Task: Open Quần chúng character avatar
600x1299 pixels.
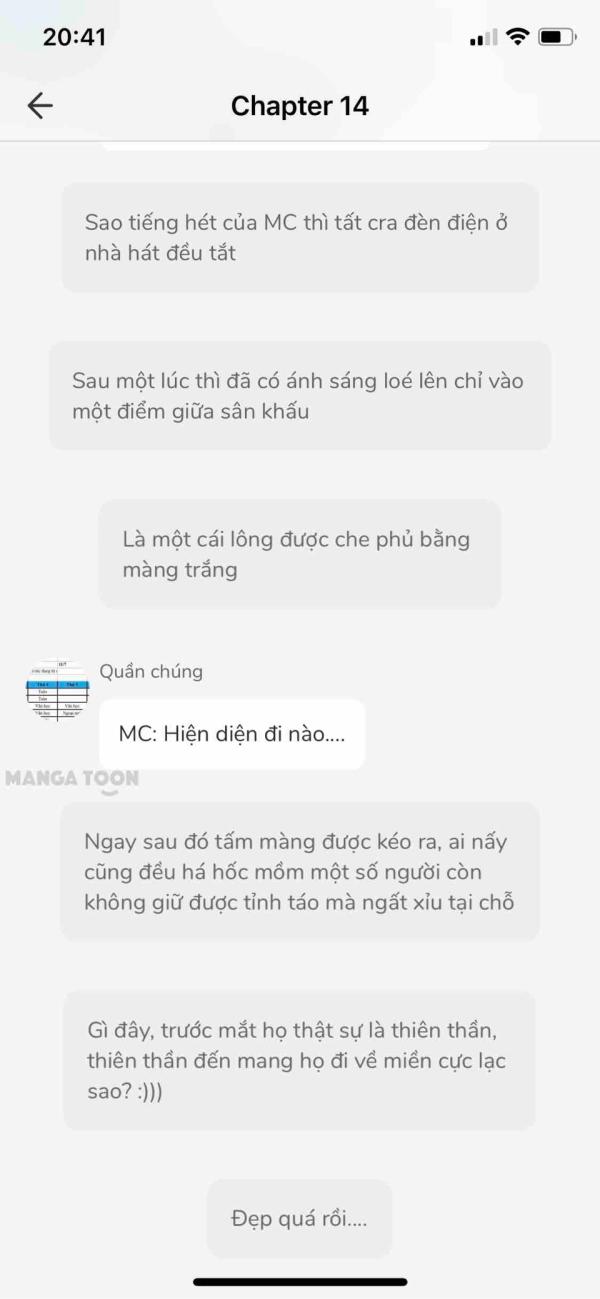Action: click(57, 691)
